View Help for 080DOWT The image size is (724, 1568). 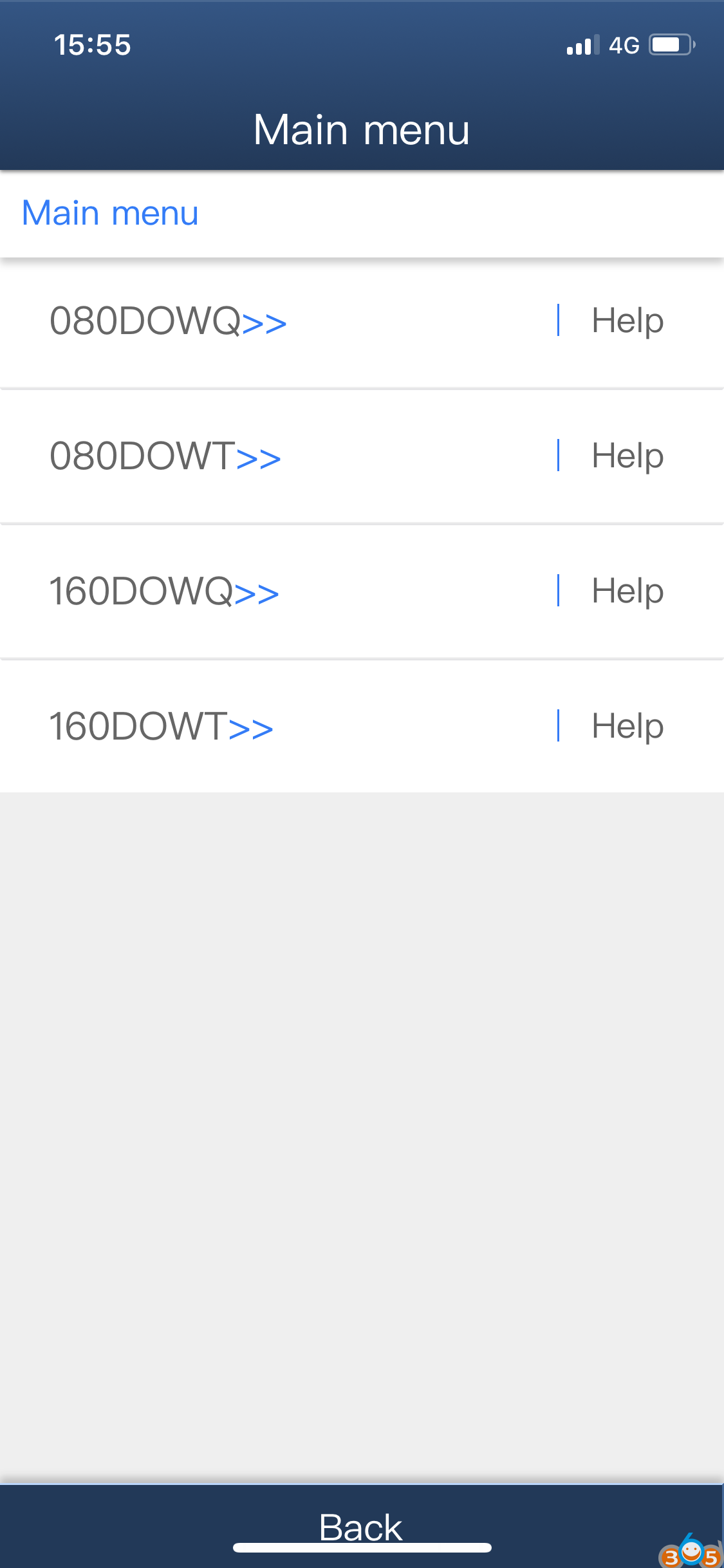point(627,456)
